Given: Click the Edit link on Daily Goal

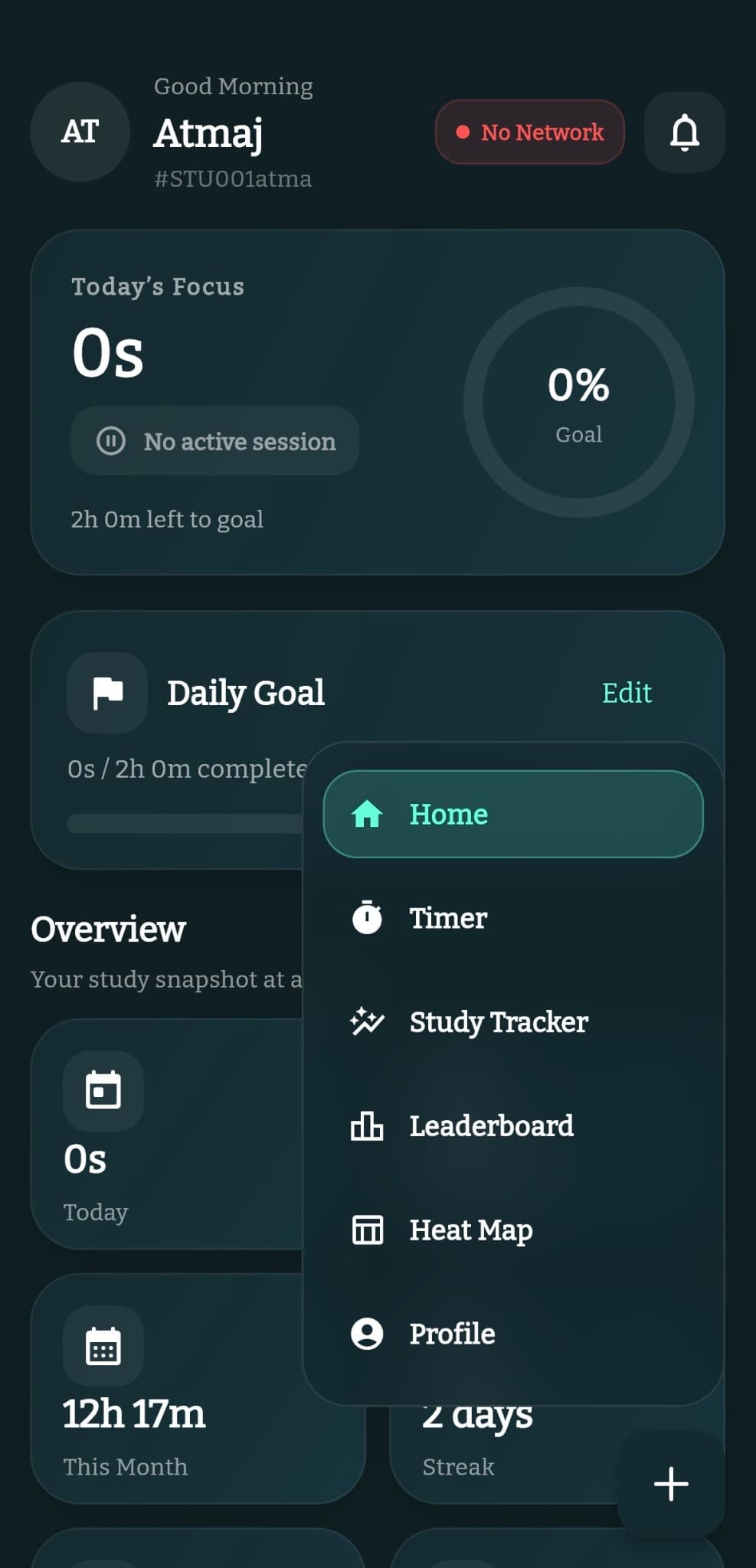Looking at the screenshot, I should 627,692.
